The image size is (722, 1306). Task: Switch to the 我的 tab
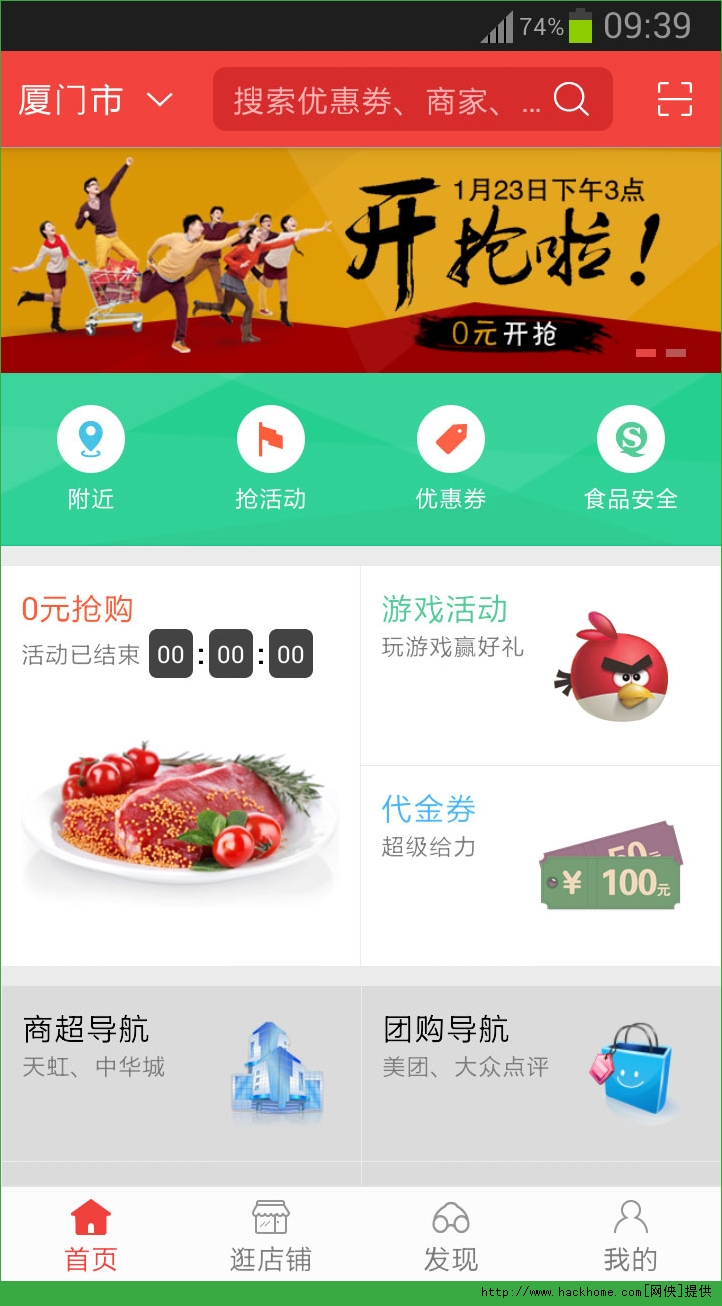[630, 1236]
